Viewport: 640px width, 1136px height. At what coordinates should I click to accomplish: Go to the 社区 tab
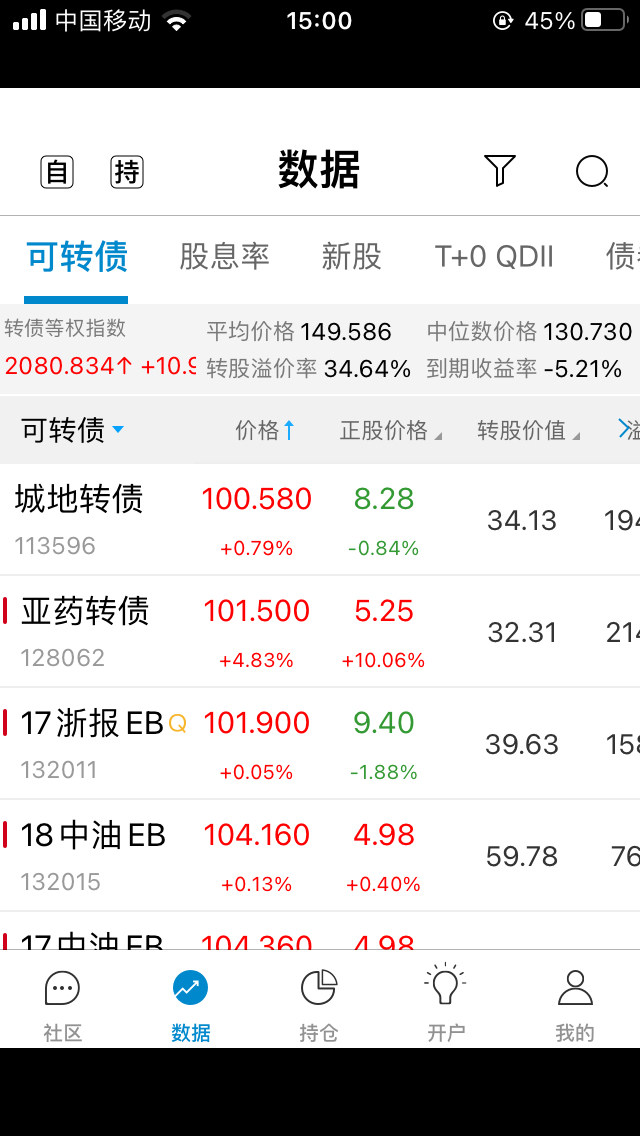pos(63,1004)
